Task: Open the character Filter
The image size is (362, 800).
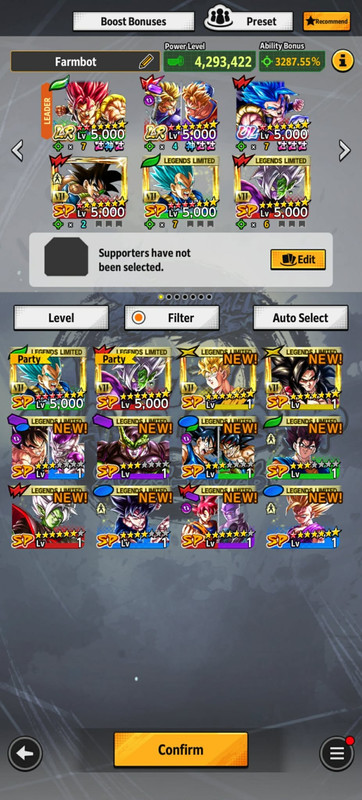Action: point(172,318)
